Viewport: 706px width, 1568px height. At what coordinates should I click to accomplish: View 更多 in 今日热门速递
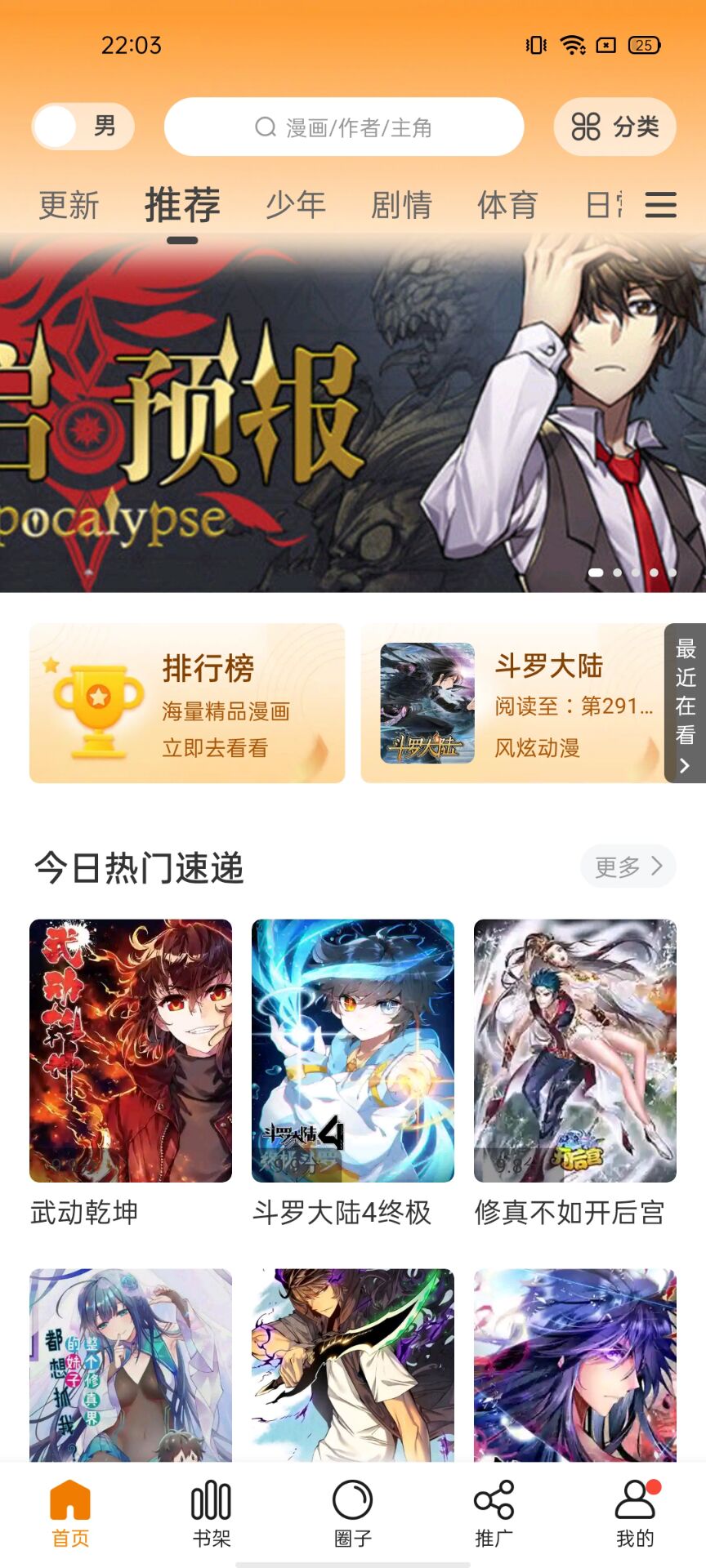(627, 866)
